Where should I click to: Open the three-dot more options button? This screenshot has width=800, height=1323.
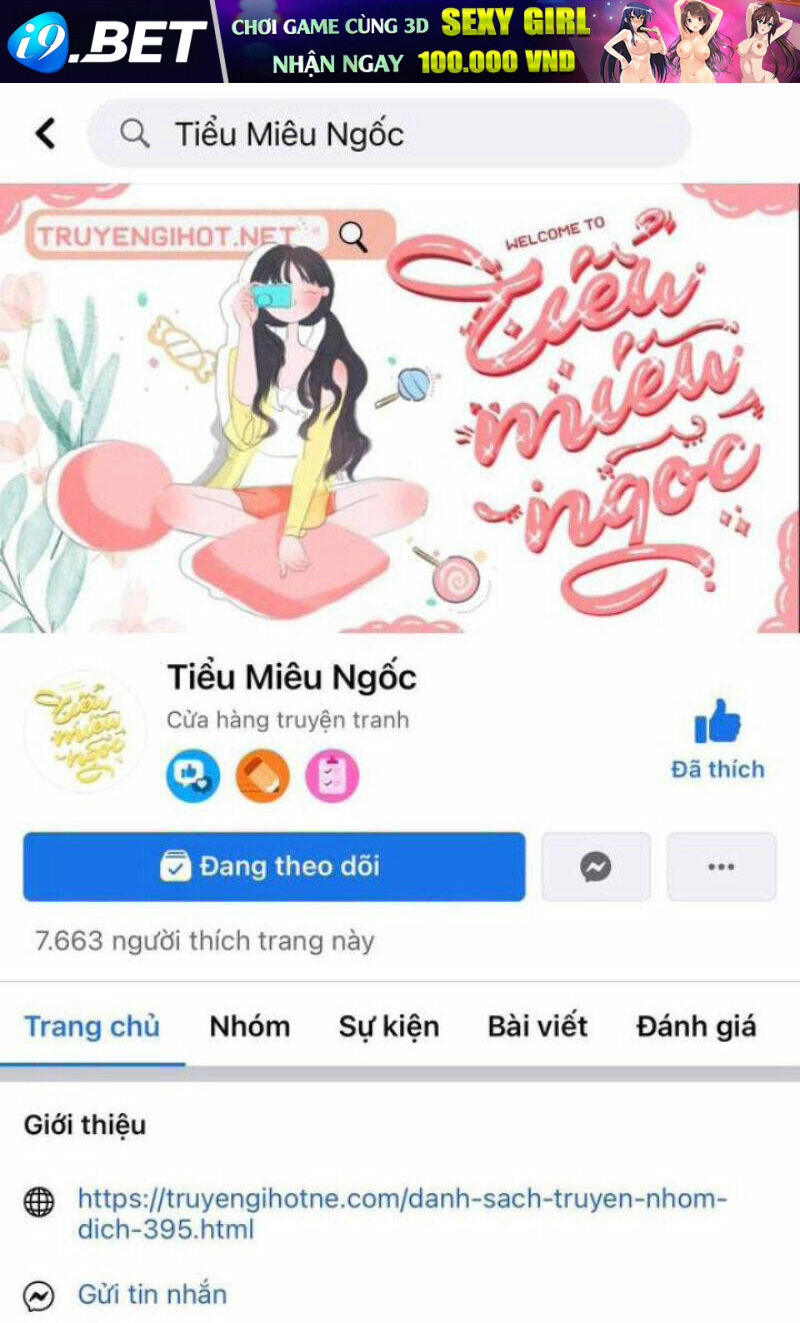point(721,867)
